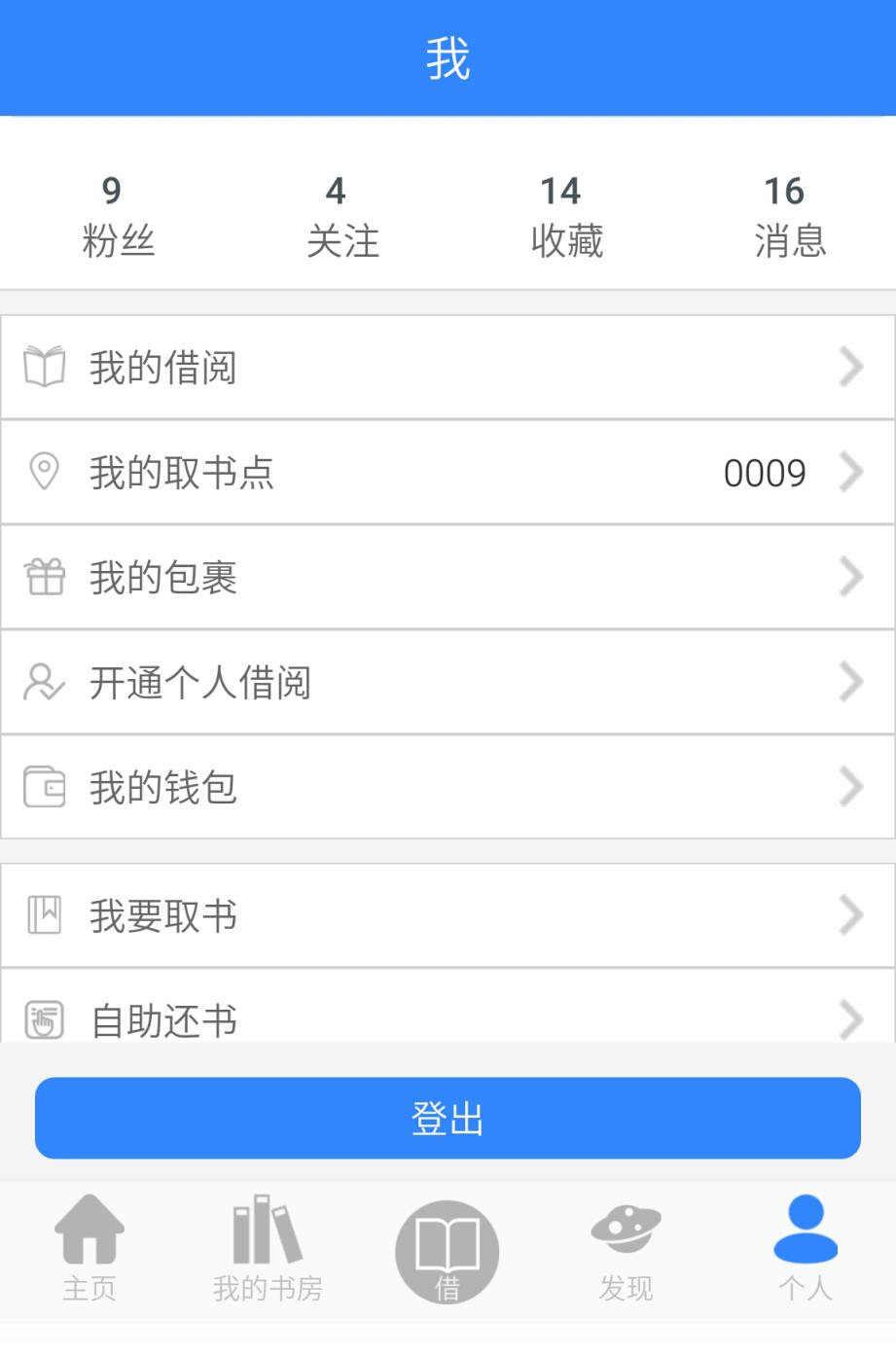Open 我的借阅 using the book icon

[x=43, y=367]
